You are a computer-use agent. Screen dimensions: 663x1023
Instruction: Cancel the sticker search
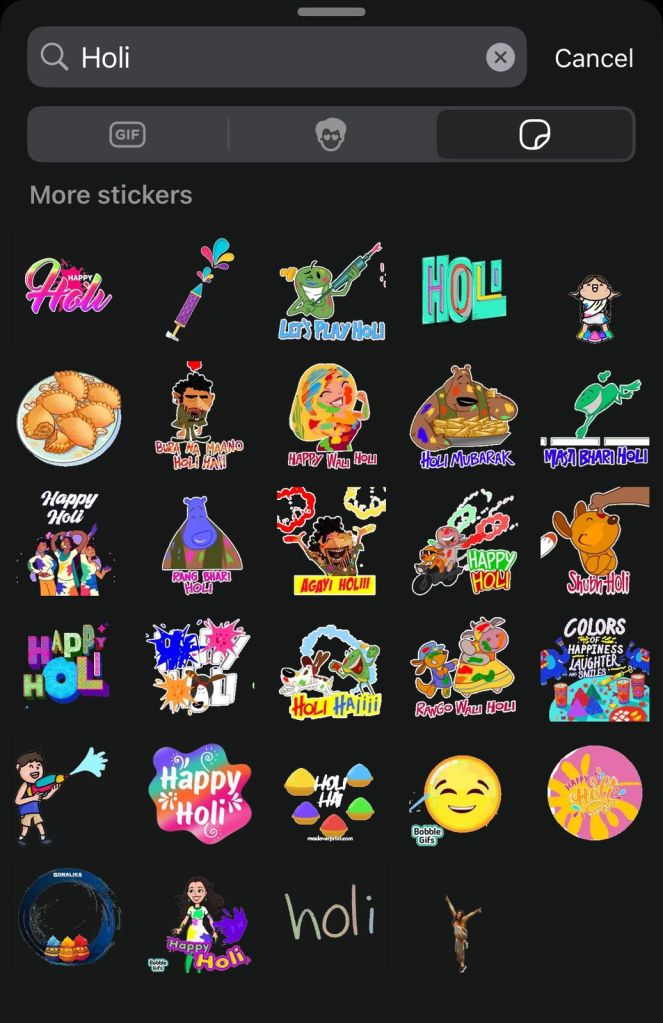click(594, 58)
